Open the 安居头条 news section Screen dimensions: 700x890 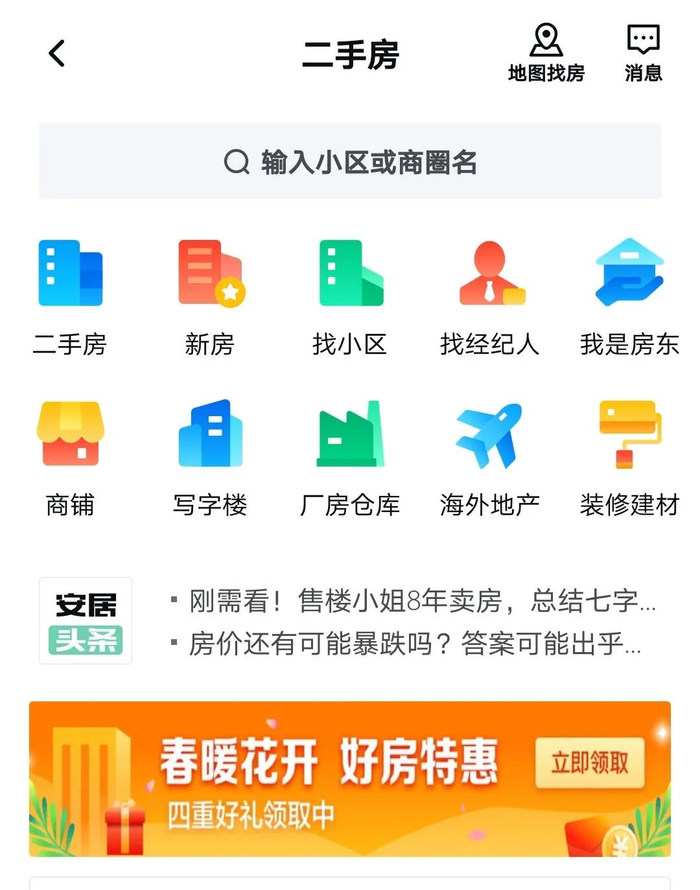(x=85, y=621)
